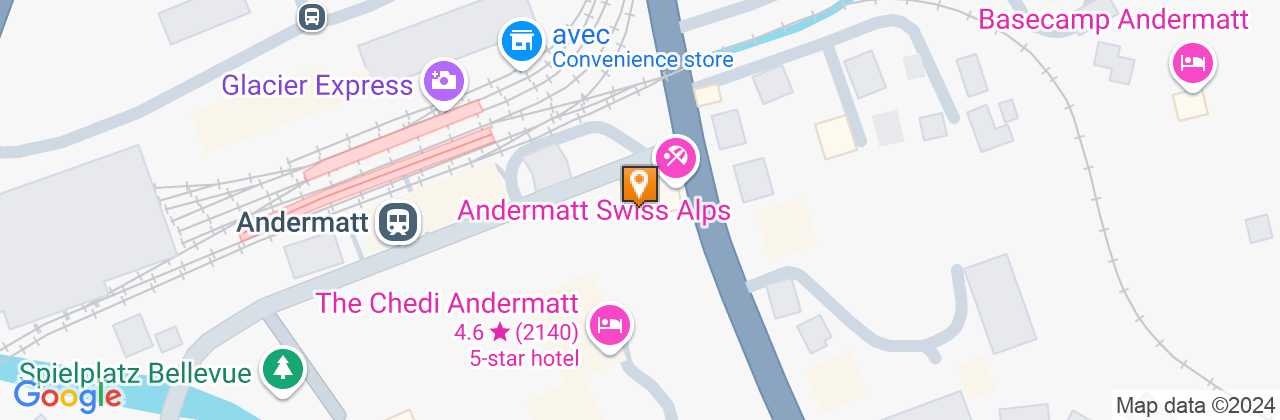The height and width of the screenshot is (420, 1280).
Task: Tap the Andermatt train station icon
Action: tap(398, 222)
